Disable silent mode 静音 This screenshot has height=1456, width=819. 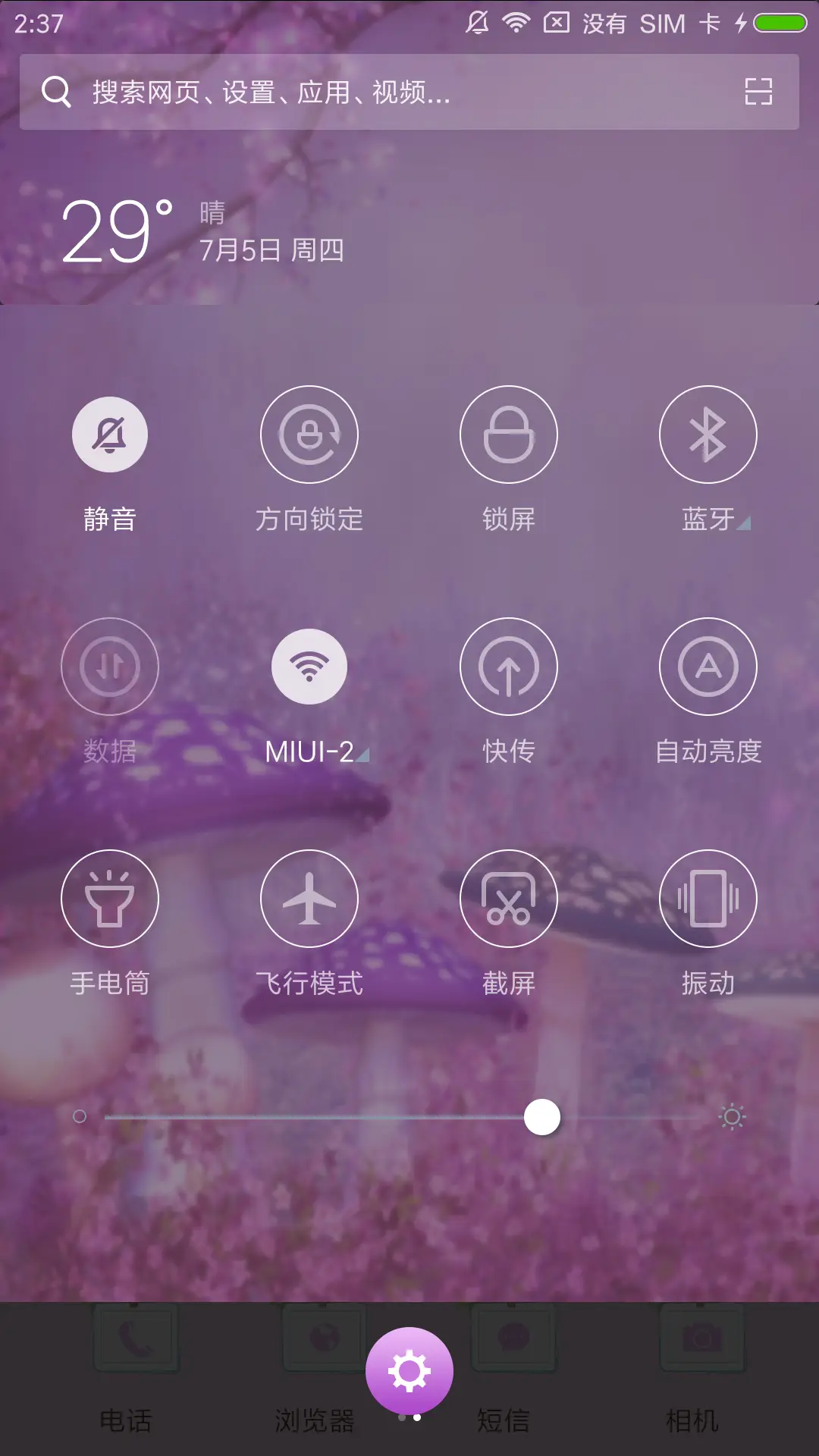(x=110, y=434)
